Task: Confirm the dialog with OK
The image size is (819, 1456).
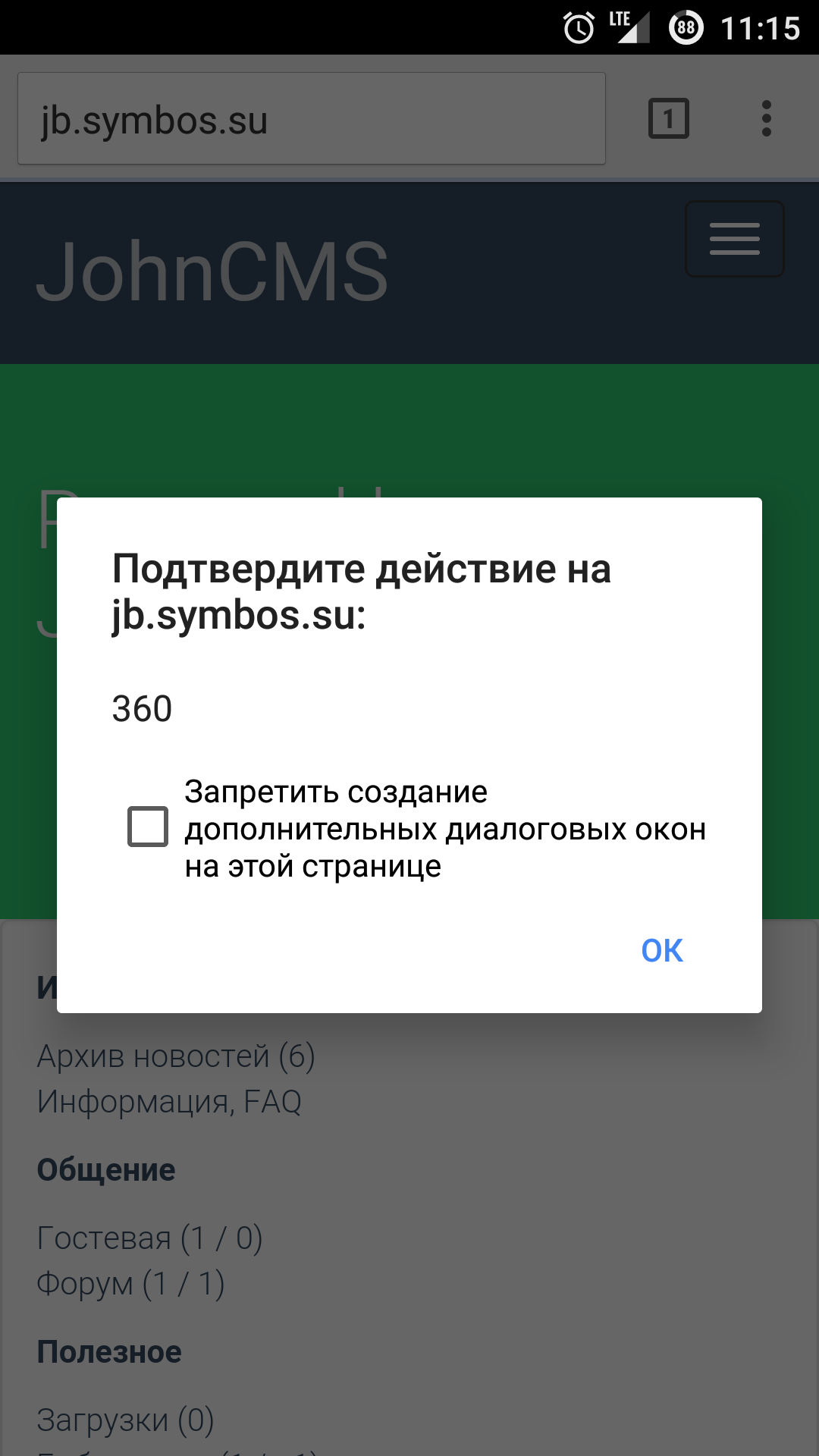Action: pos(661,950)
